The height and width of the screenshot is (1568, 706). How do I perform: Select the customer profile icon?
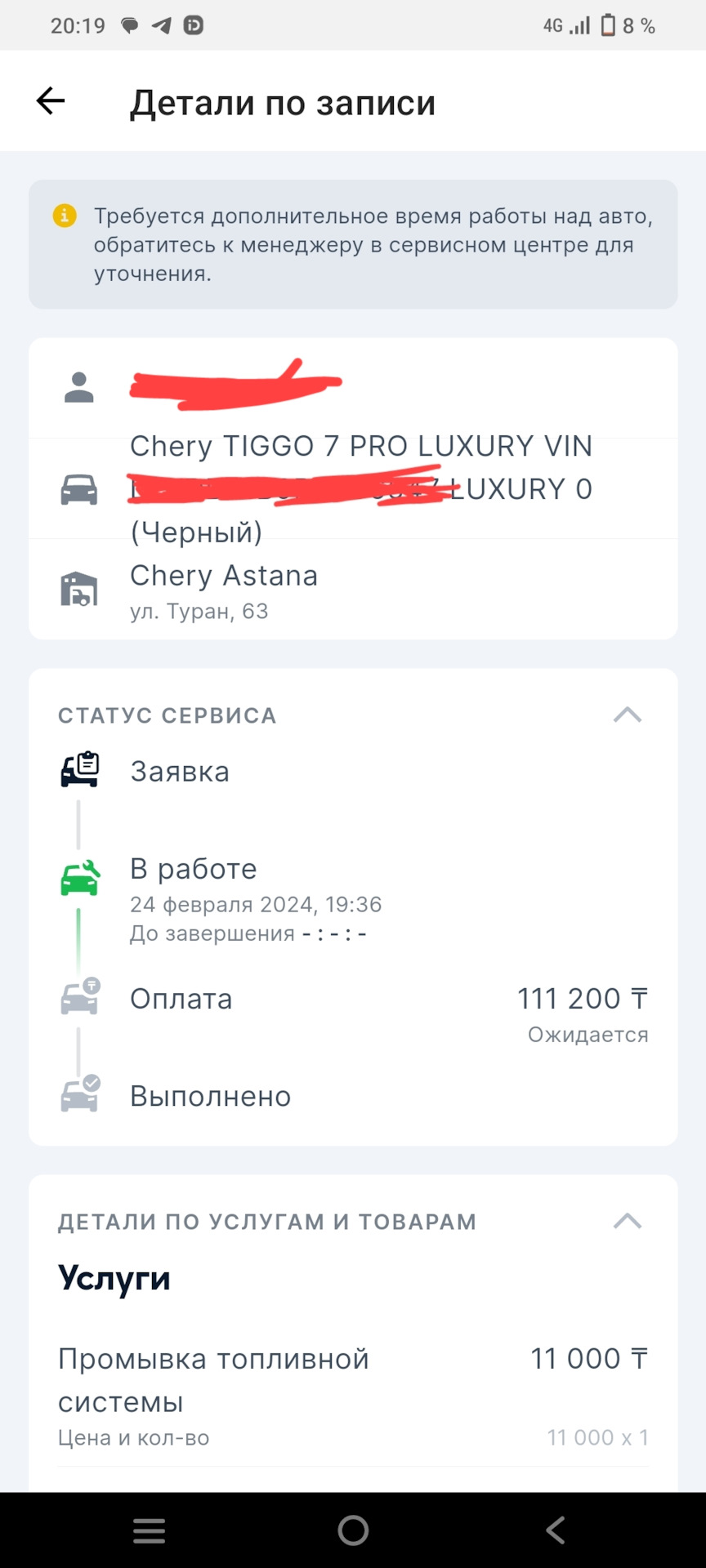coord(78,388)
